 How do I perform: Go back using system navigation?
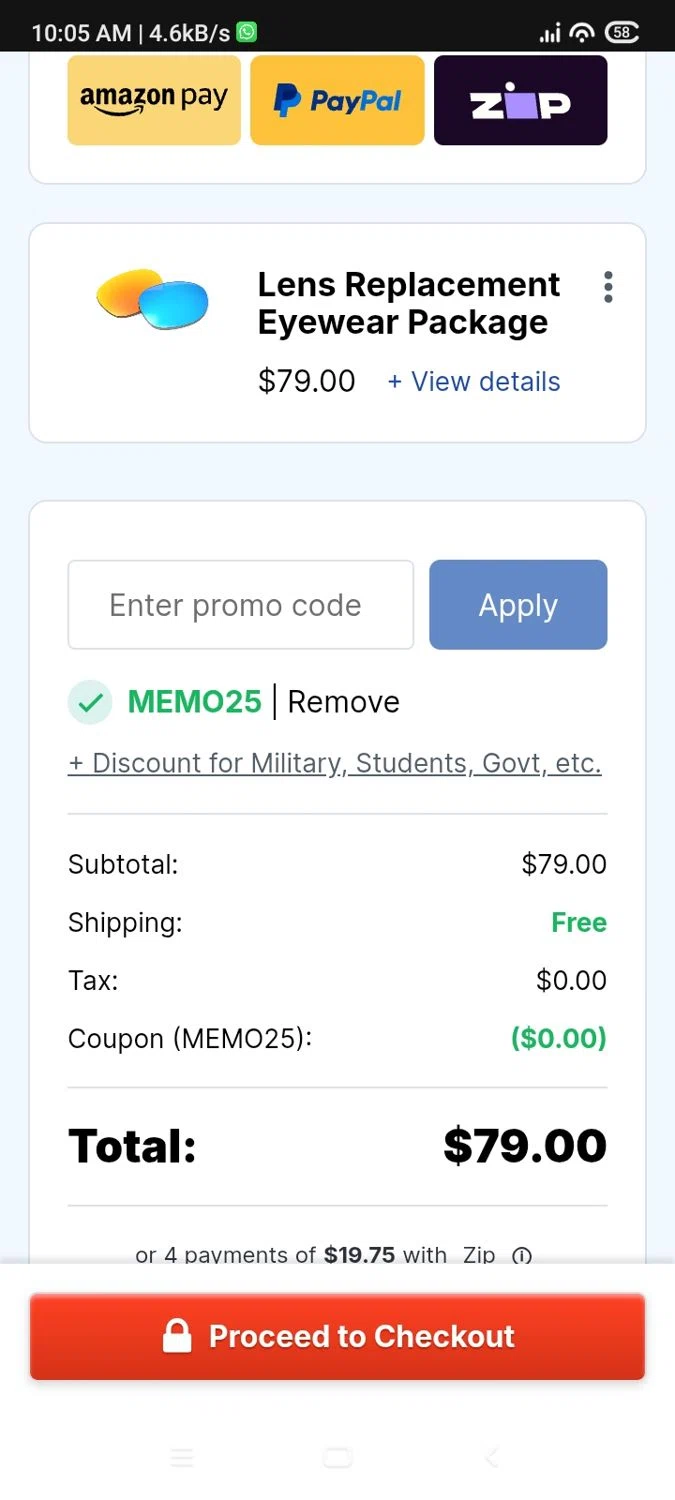tap(491, 1458)
